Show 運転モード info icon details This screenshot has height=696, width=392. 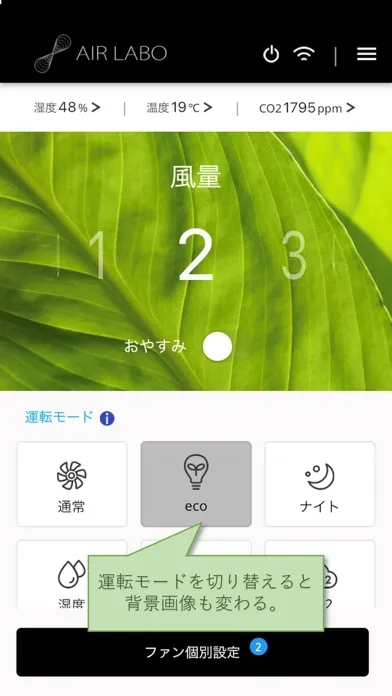click(107, 418)
